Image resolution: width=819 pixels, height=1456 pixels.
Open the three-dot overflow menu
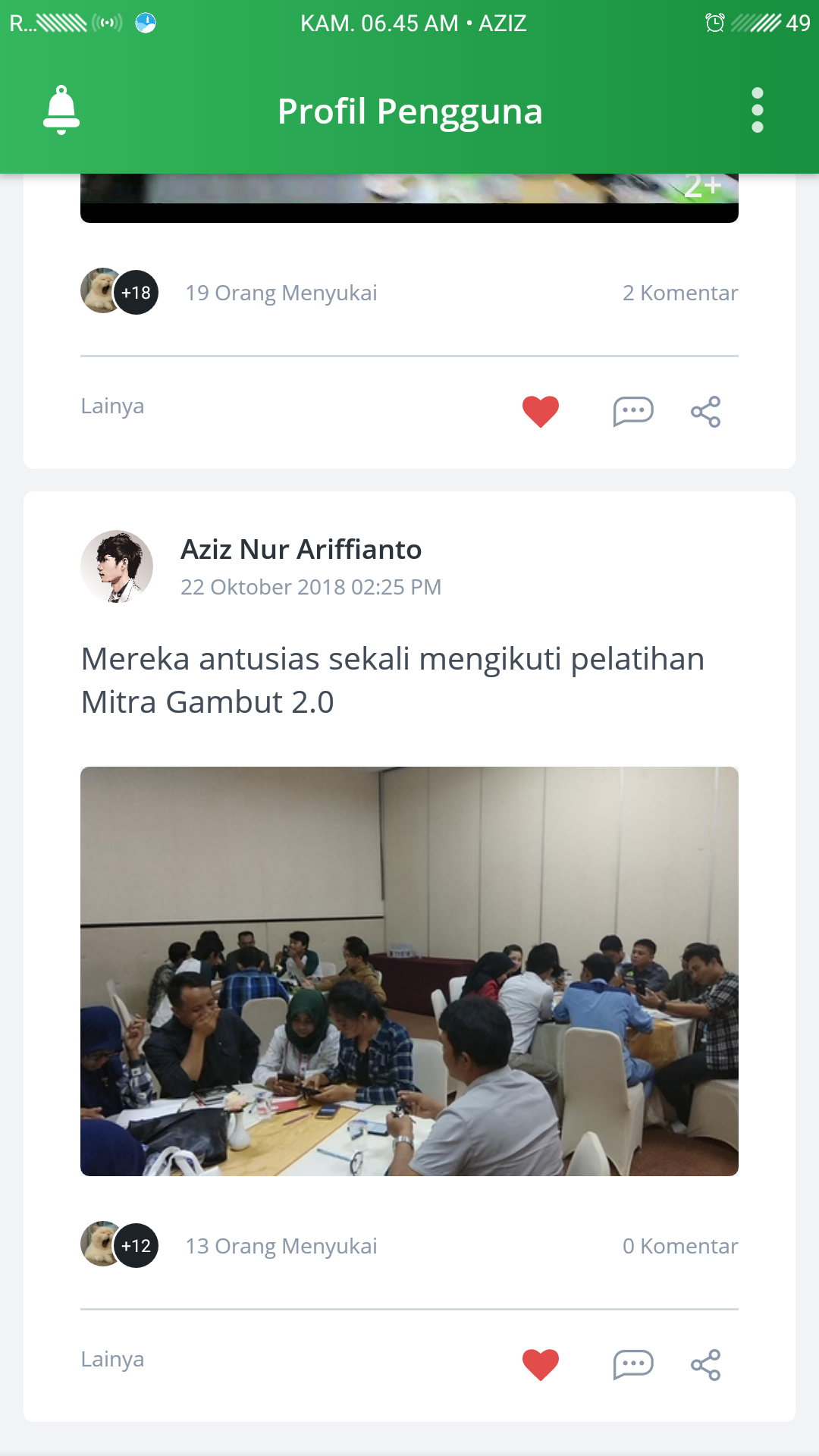pyautogui.click(x=757, y=111)
